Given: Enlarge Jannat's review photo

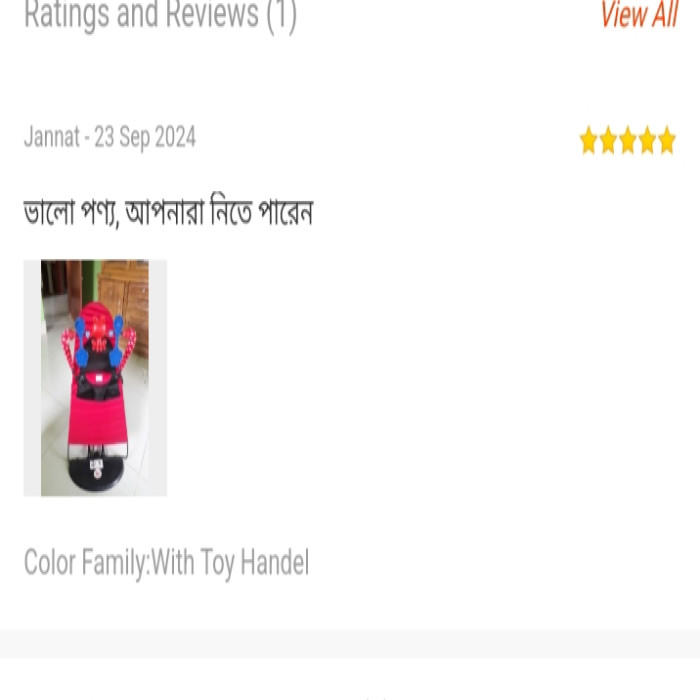Looking at the screenshot, I should click(x=95, y=377).
